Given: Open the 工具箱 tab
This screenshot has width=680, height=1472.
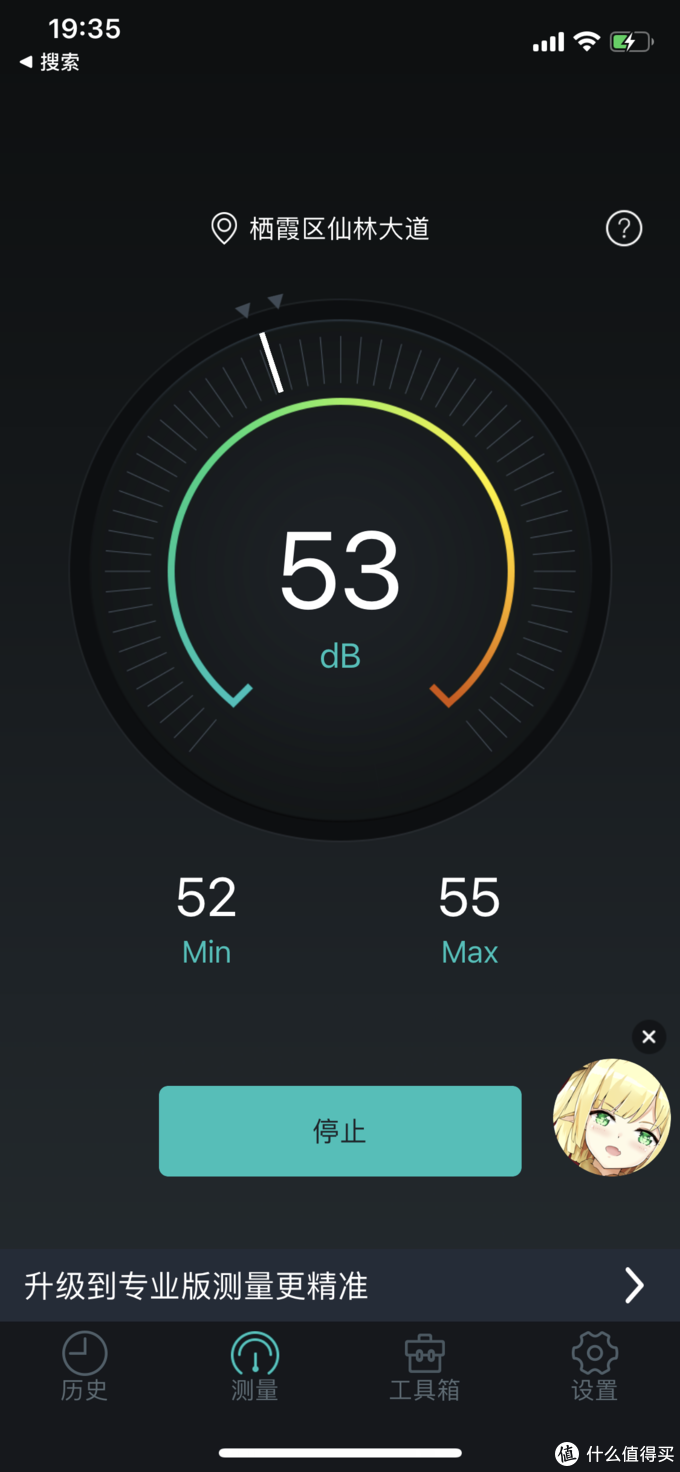Looking at the screenshot, I should (424, 1367).
